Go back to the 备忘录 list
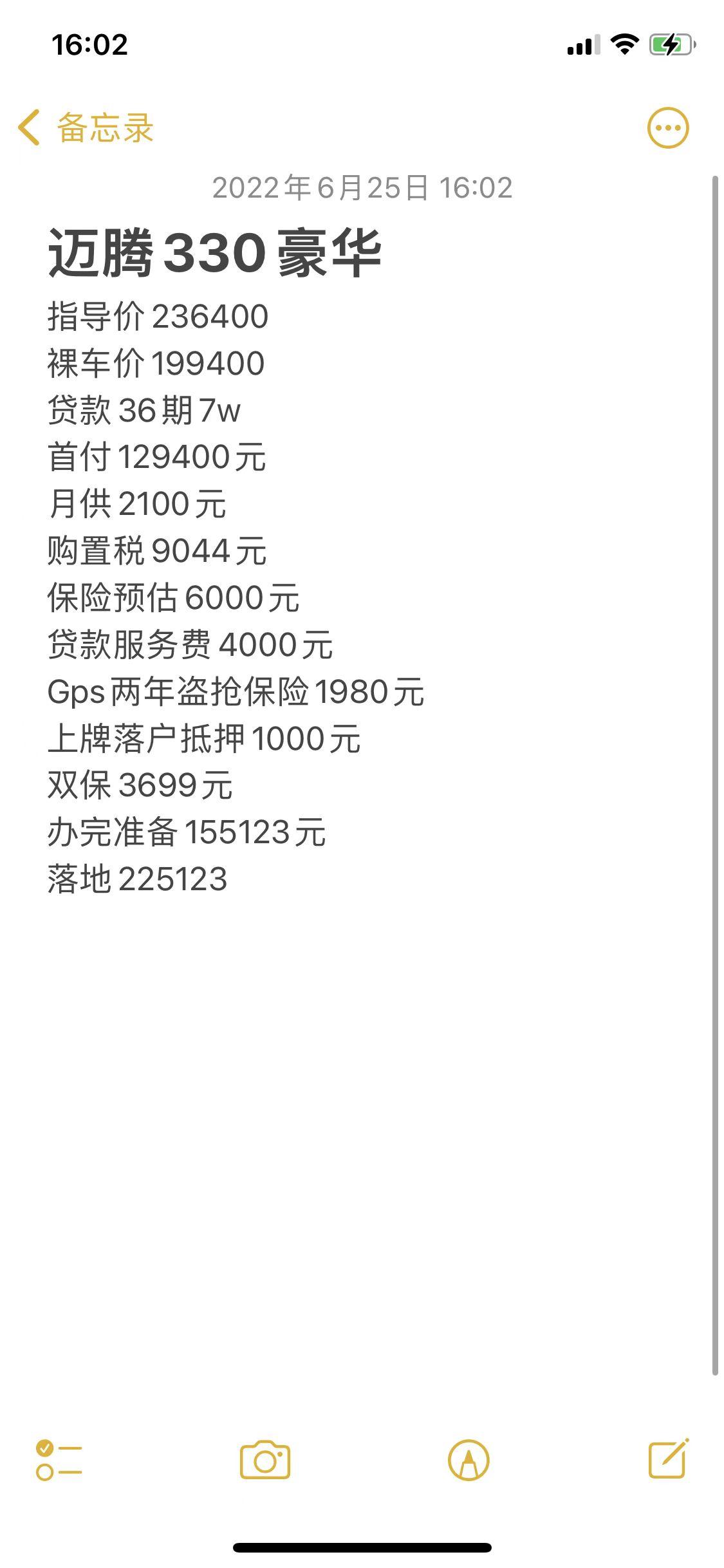This screenshot has height=1568, width=724. 86,127
